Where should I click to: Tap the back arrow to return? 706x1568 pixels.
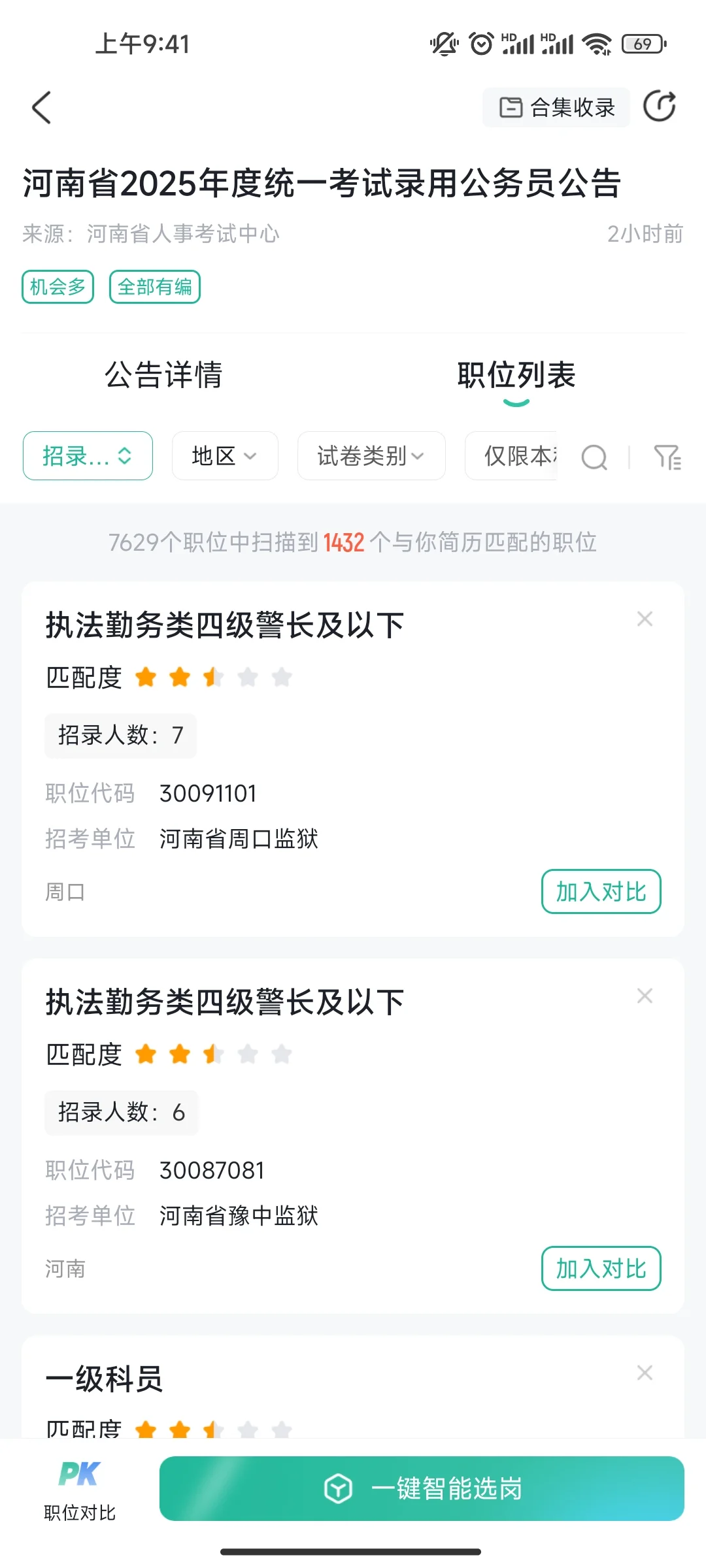pos(41,108)
